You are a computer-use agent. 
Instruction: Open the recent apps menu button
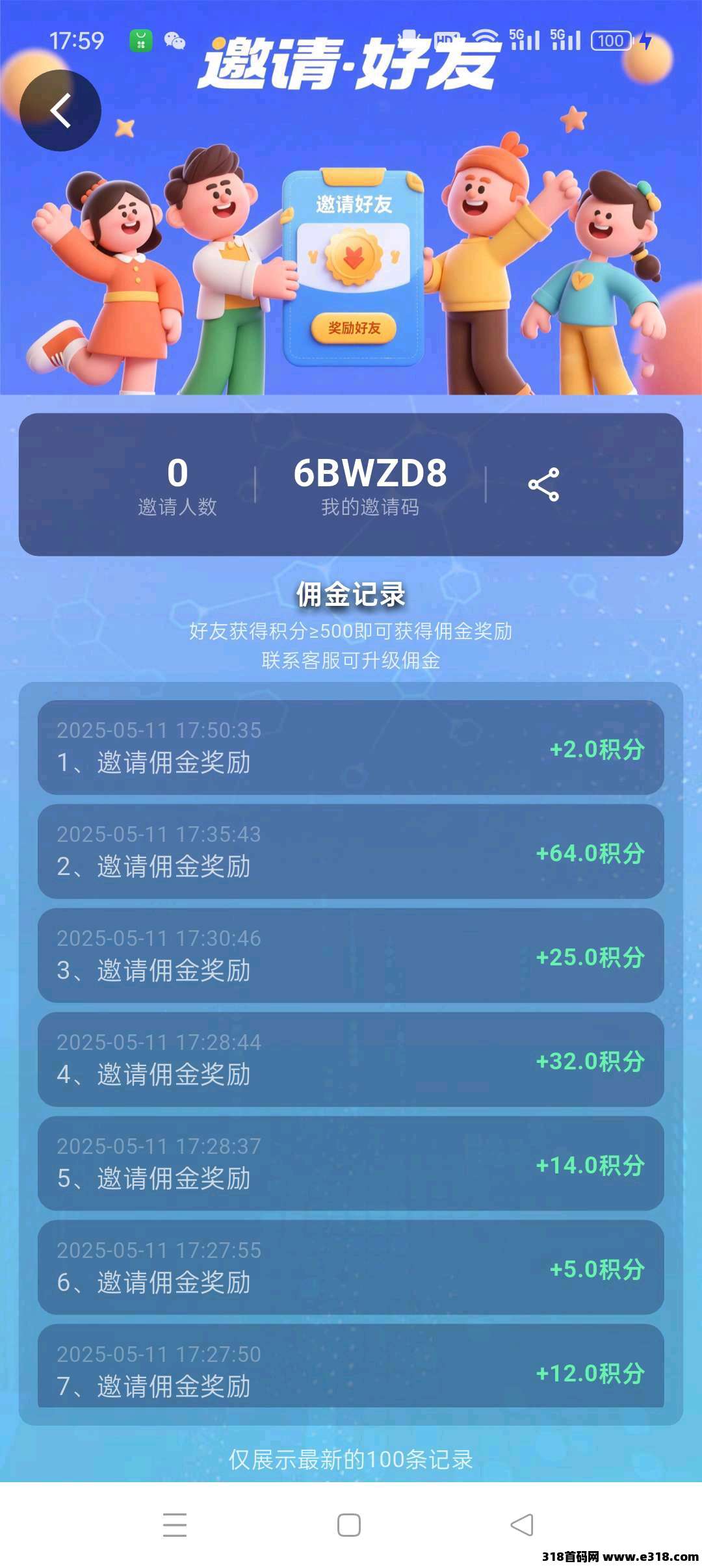tap(175, 1525)
